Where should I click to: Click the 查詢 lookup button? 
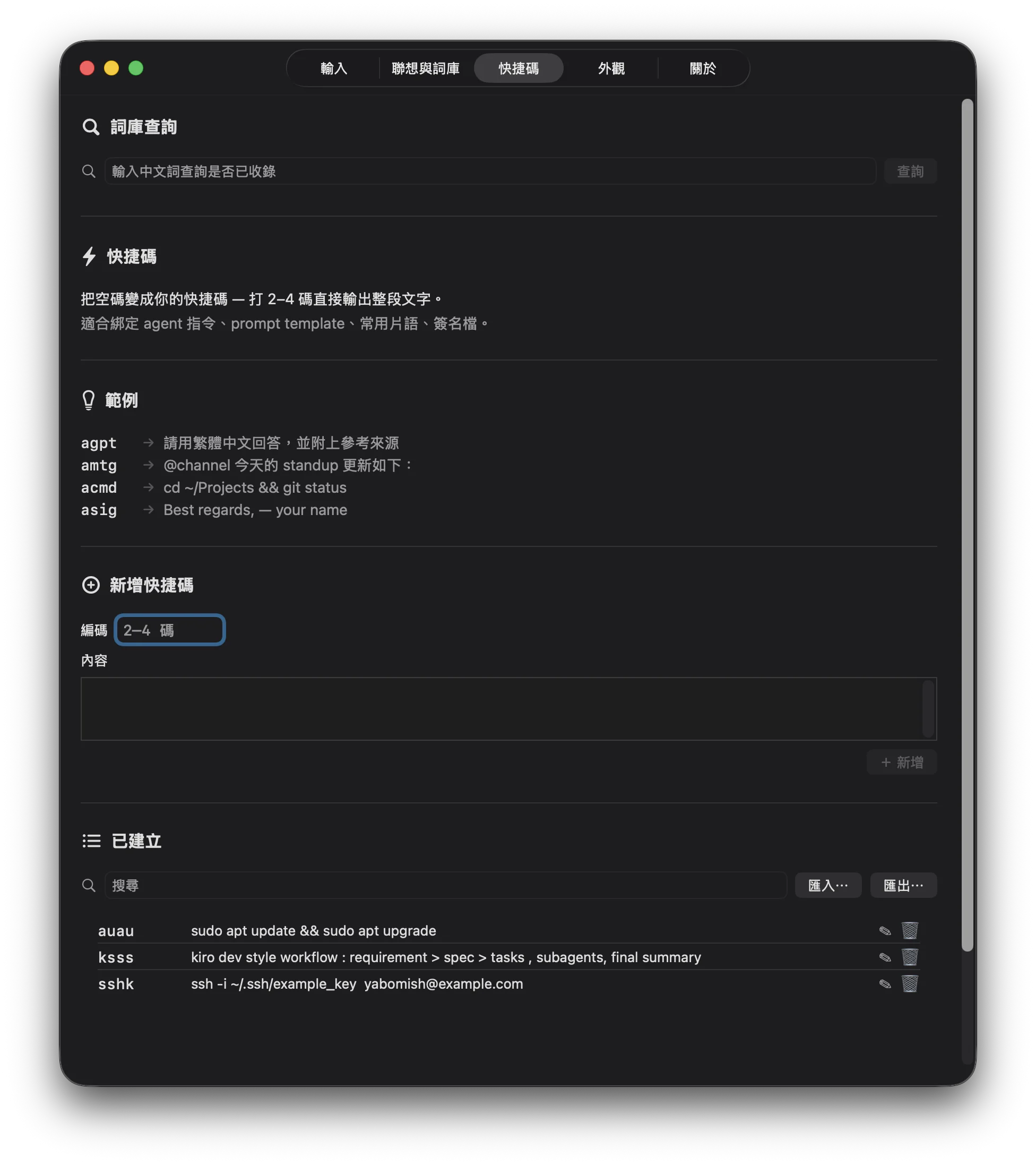tap(910, 171)
